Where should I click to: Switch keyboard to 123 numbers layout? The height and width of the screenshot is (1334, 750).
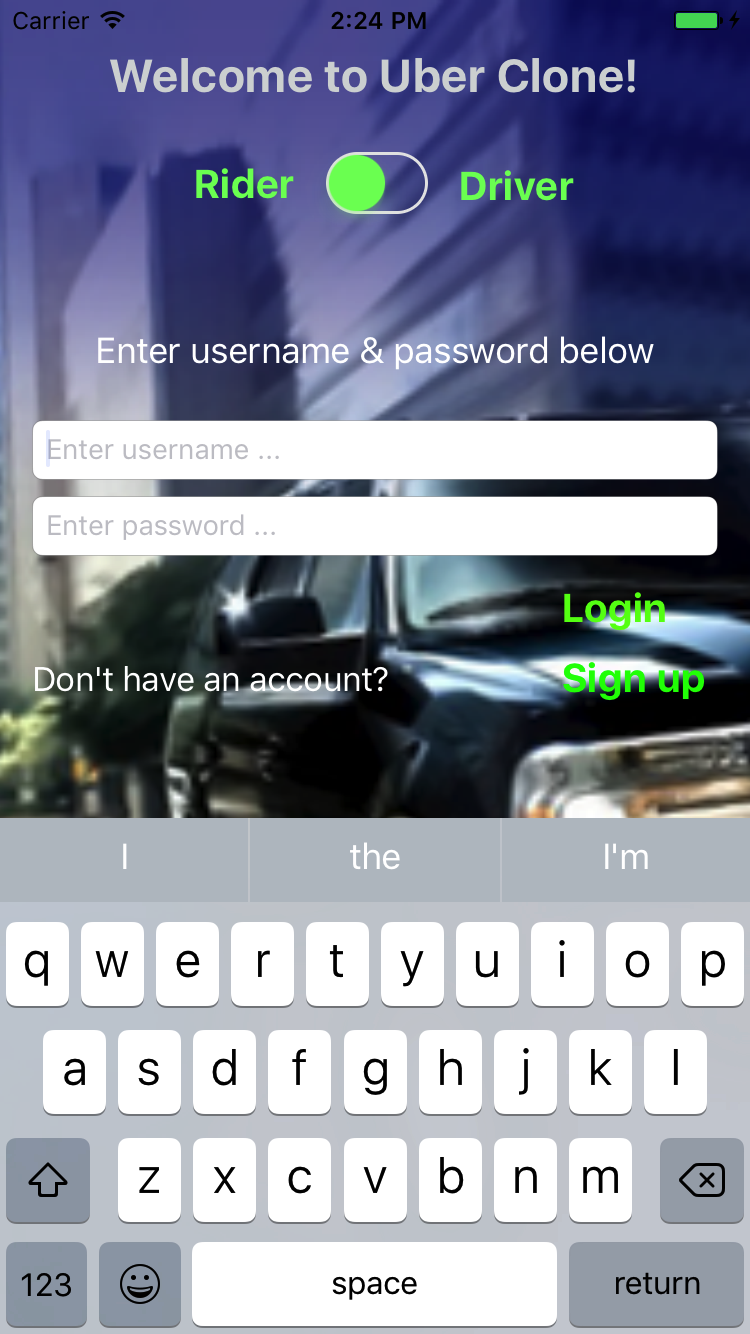47,1284
